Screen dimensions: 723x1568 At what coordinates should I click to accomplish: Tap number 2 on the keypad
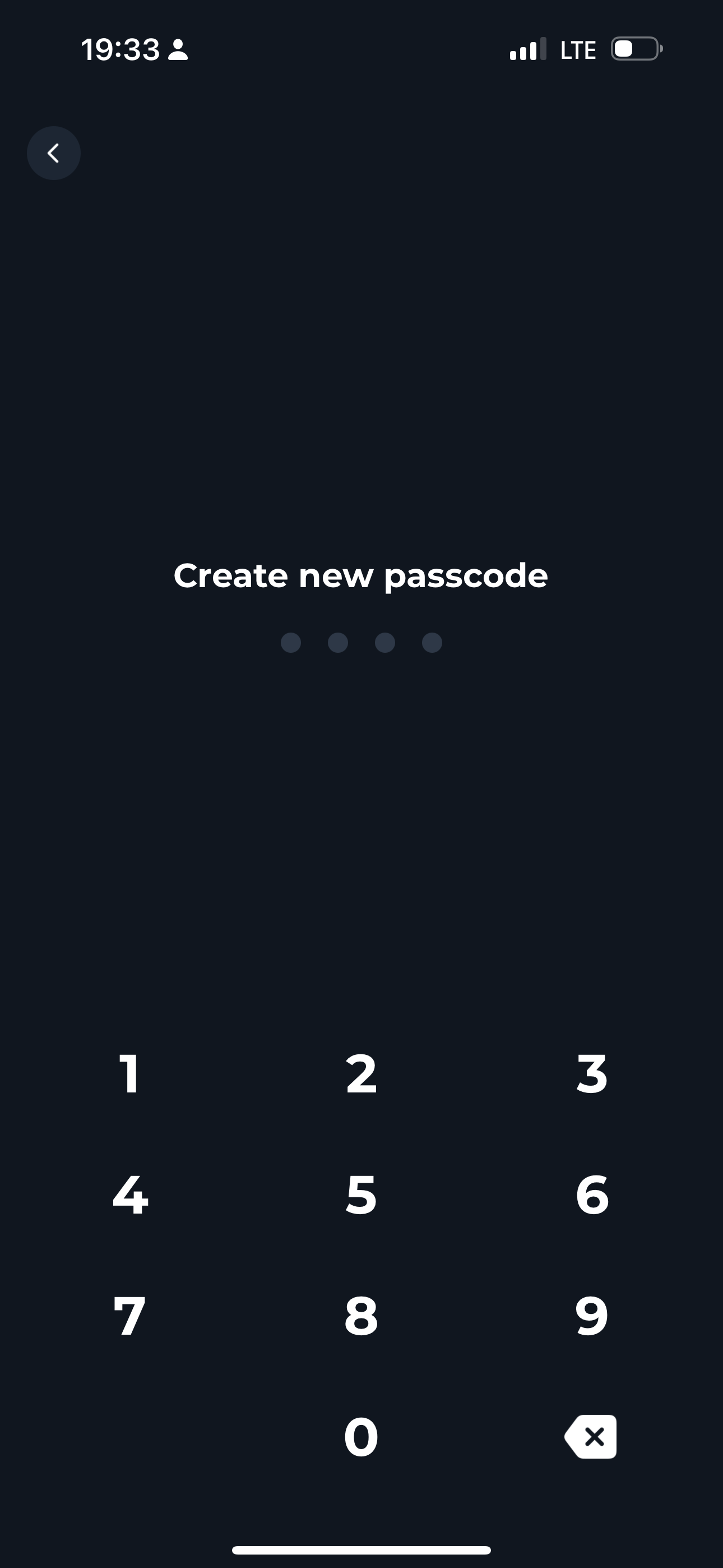pos(361,1074)
